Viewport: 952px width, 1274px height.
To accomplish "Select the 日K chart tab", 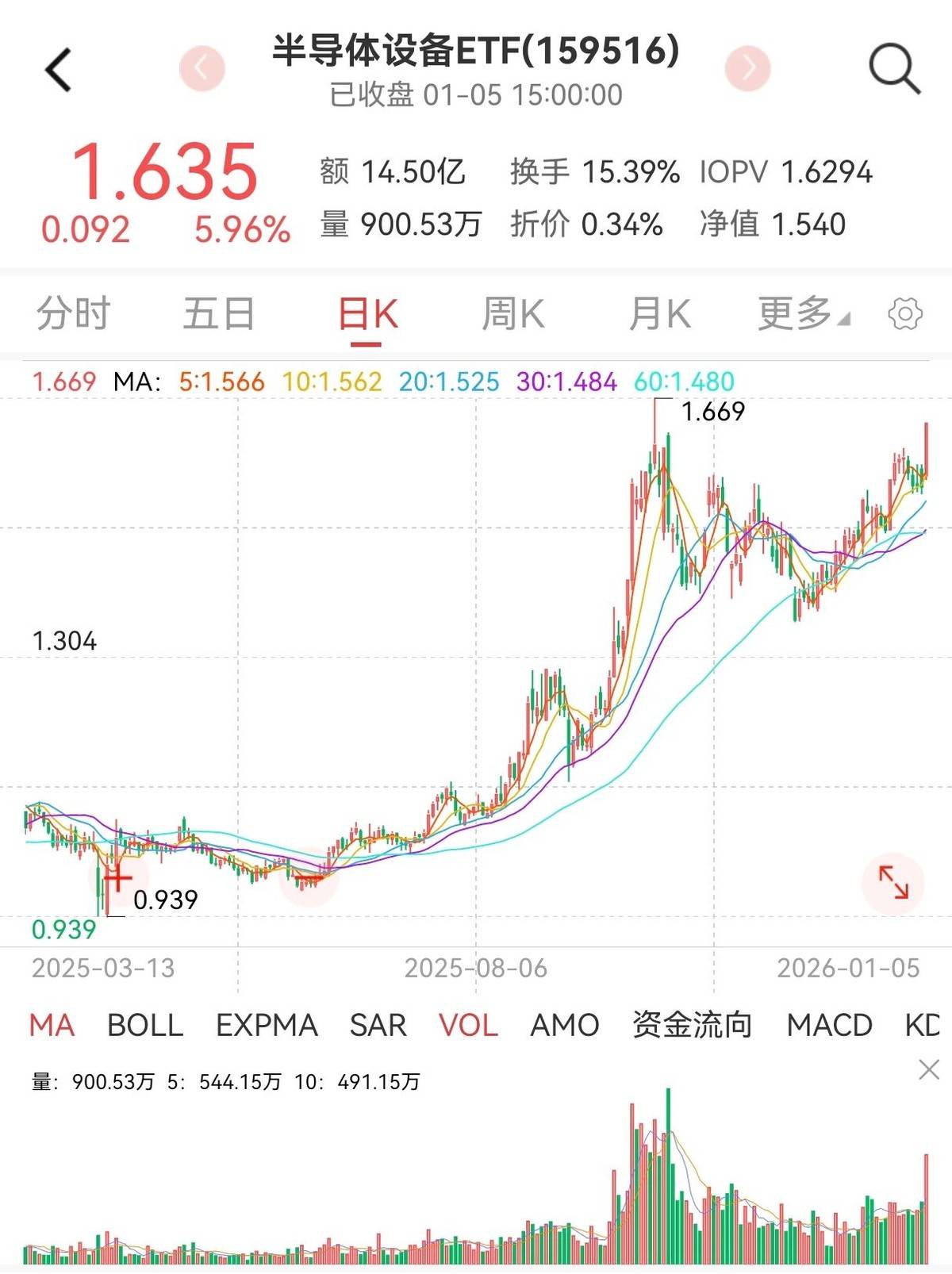I will tap(367, 314).
